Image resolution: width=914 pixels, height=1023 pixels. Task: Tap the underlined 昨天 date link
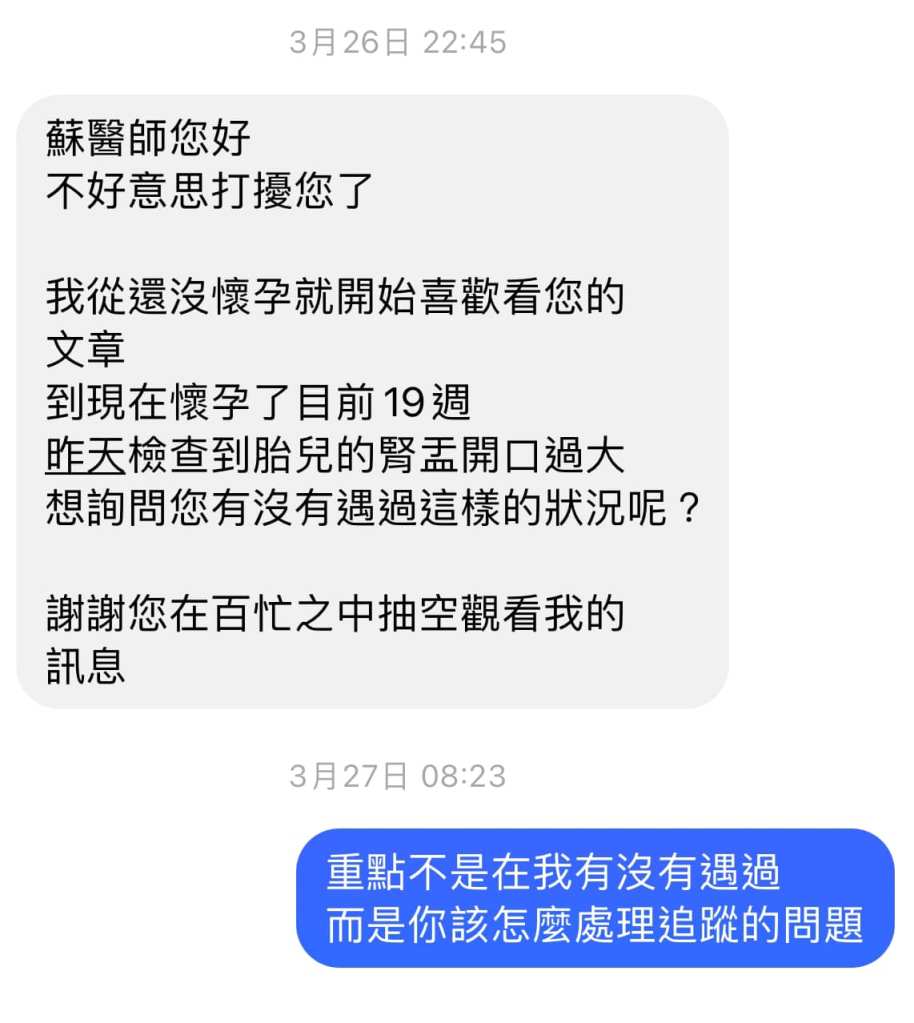coord(85,456)
